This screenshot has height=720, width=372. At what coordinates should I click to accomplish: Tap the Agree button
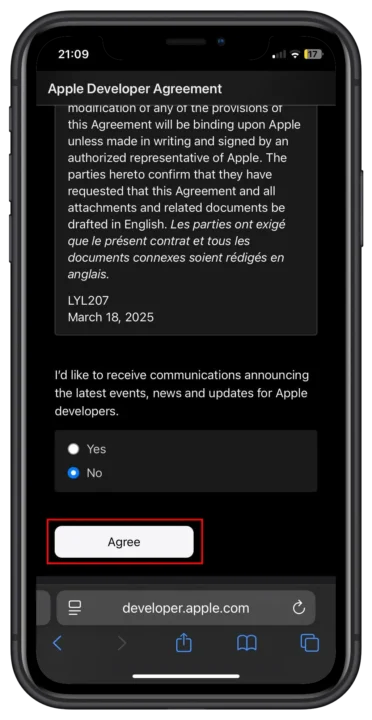click(124, 542)
